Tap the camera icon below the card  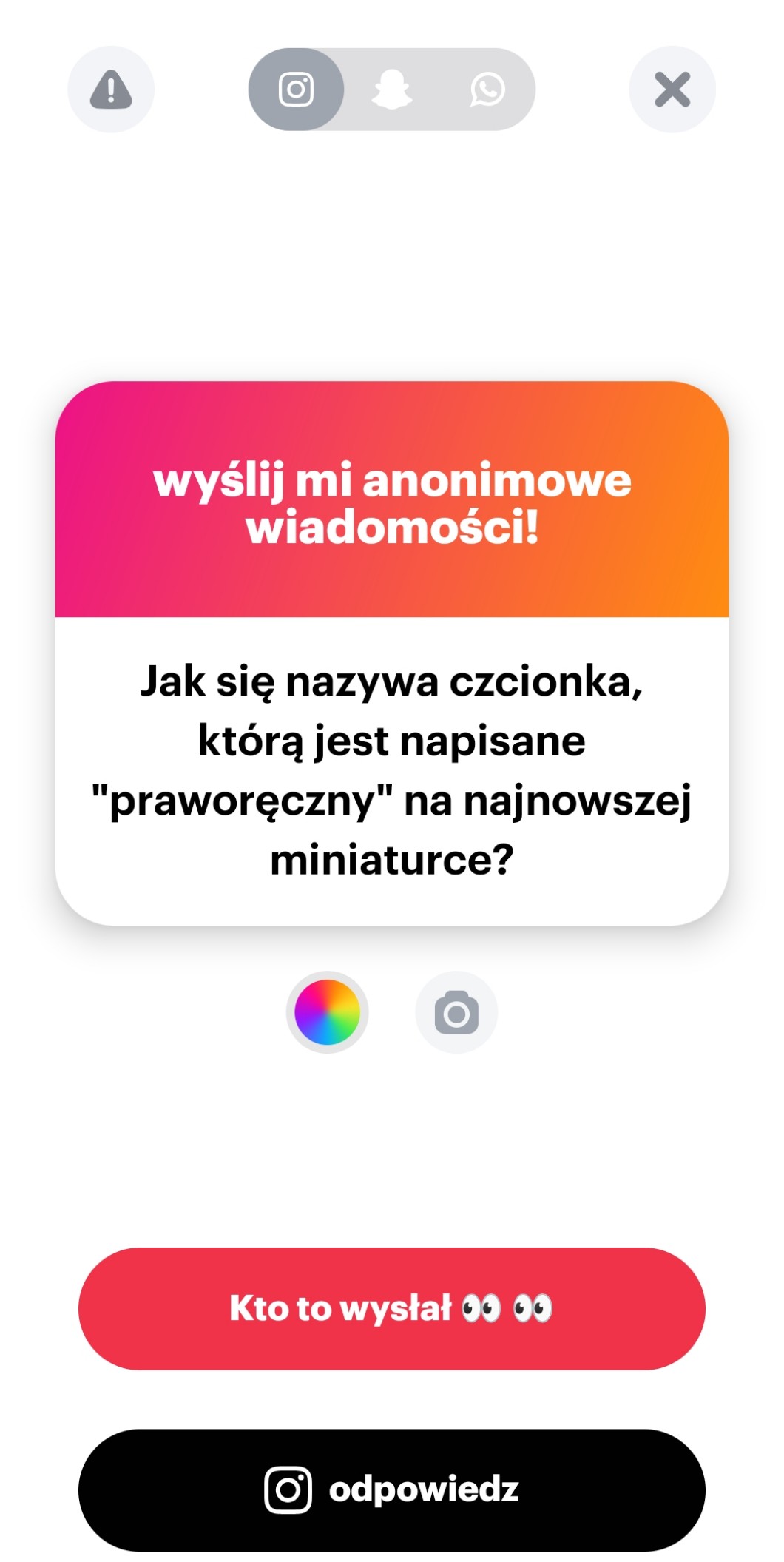click(456, 1012)
